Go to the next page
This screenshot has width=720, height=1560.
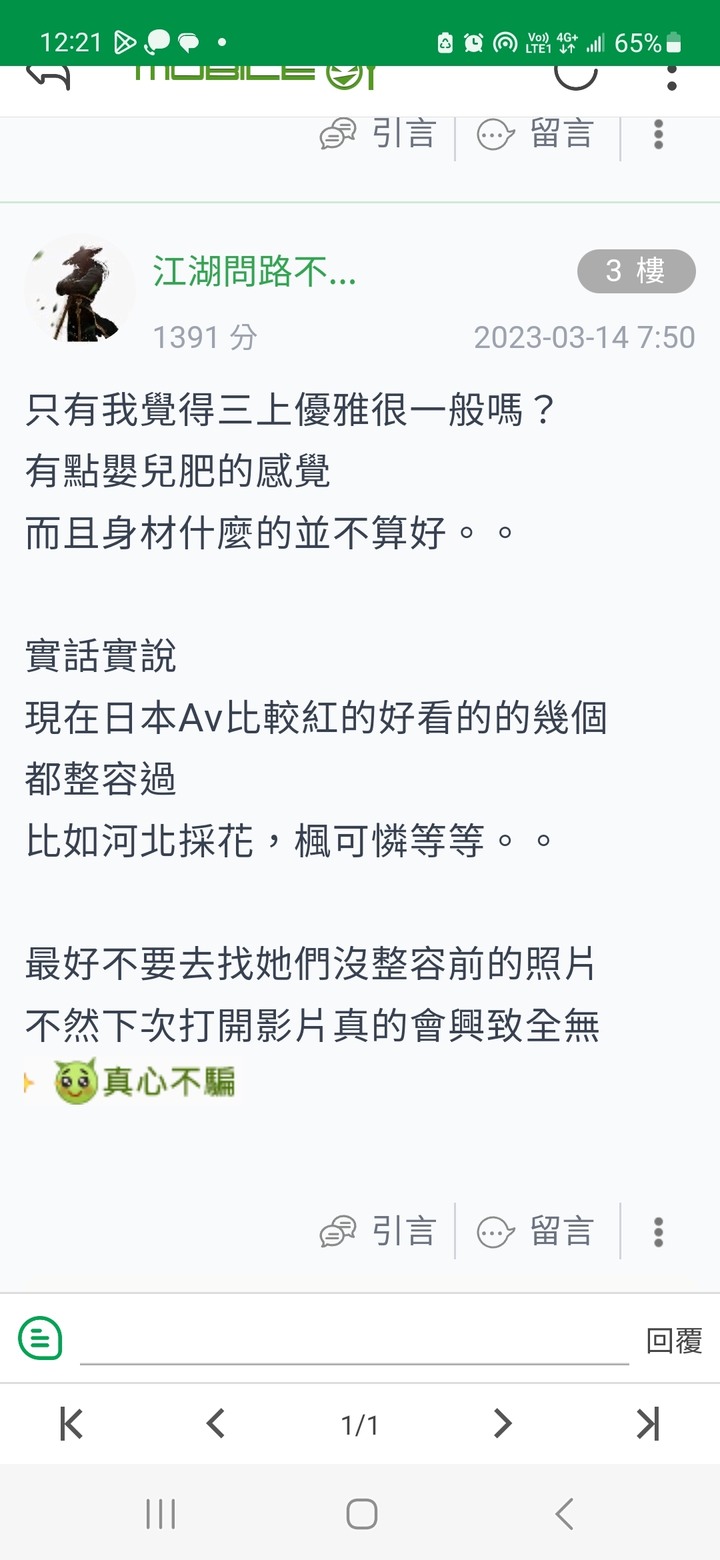502,1424
